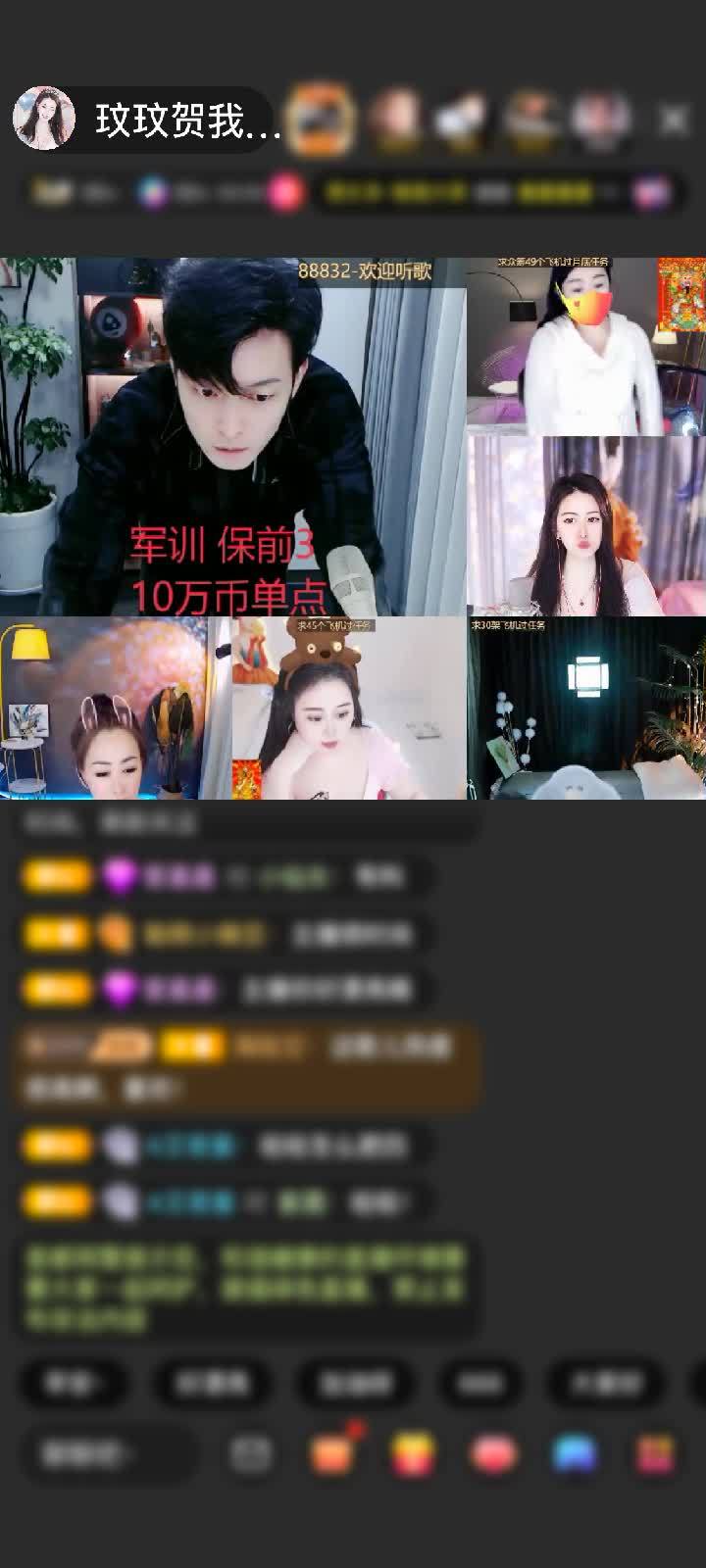Tap the pink circular icon in the marquee bar
706x1568 pixels.
(x=283, y=190)
